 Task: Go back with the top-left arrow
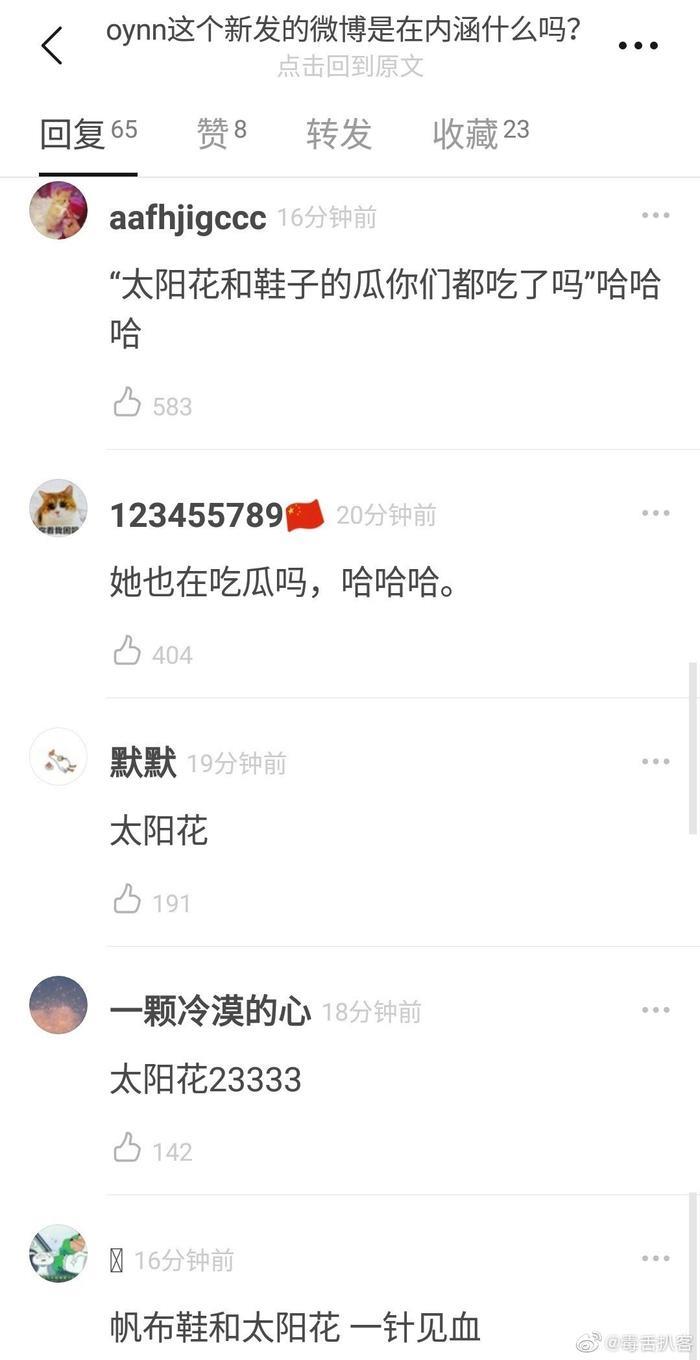pyautogui.click(x=51, y=45)
